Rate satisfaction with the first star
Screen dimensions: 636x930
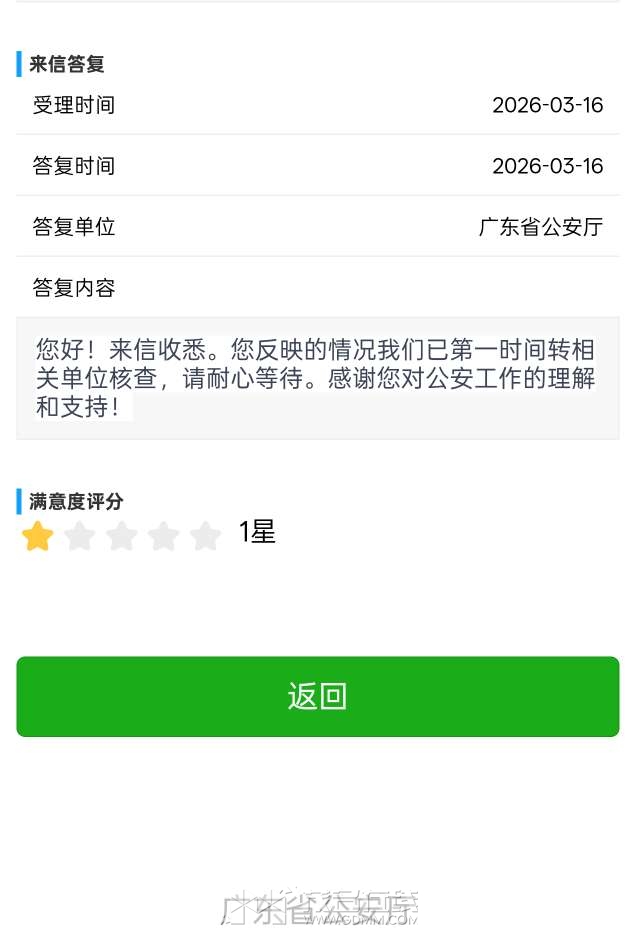[38, 536]
